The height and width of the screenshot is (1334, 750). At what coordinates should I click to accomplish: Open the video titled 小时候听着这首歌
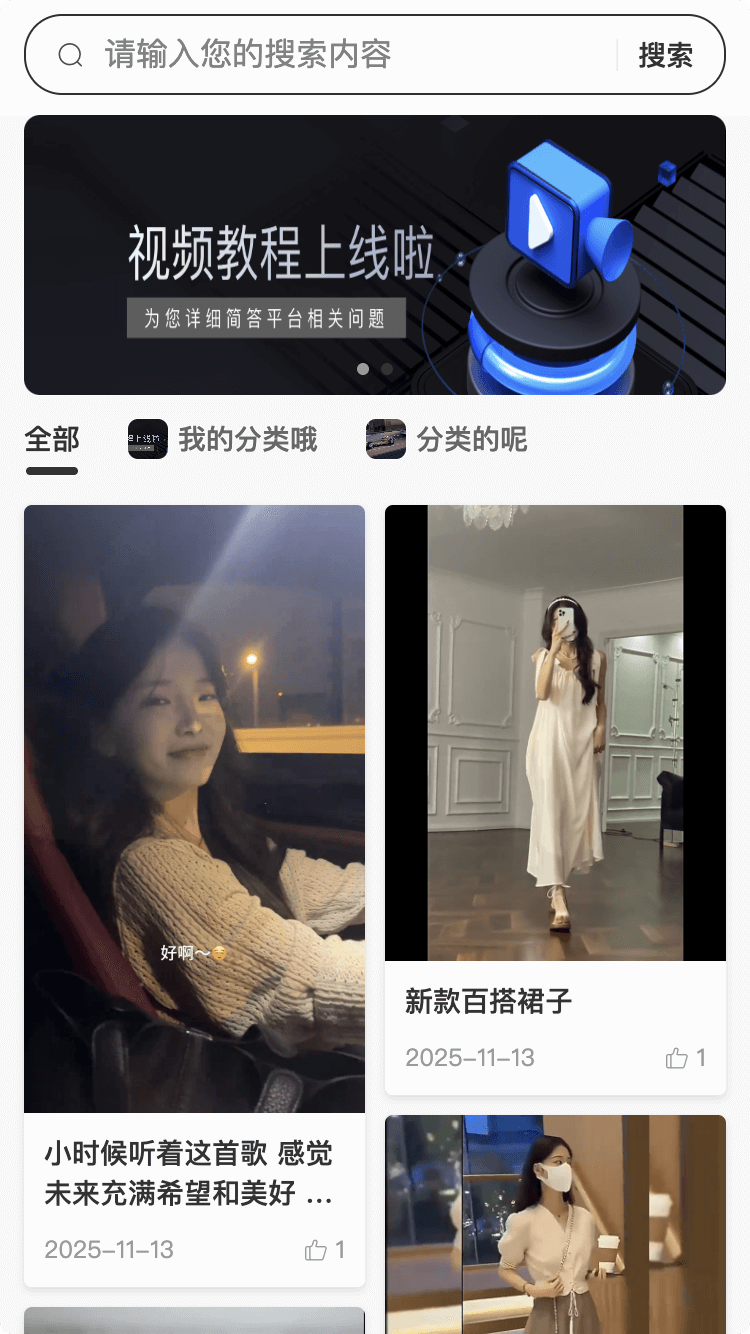click(x=190, y=1172)
